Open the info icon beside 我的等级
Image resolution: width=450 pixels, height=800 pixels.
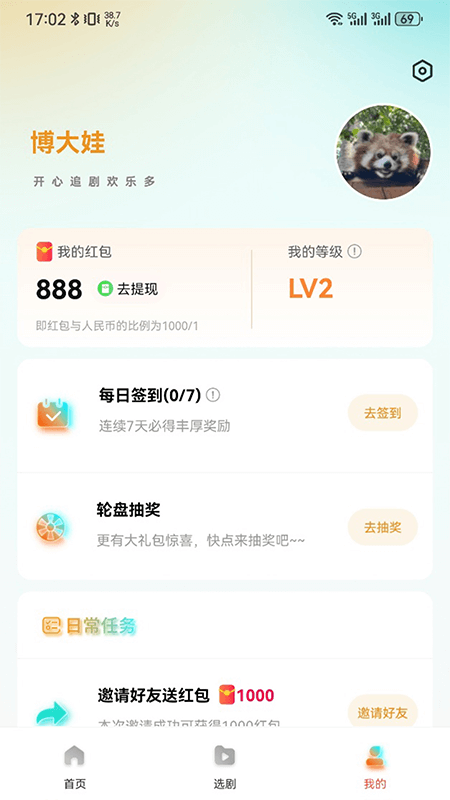355,252
